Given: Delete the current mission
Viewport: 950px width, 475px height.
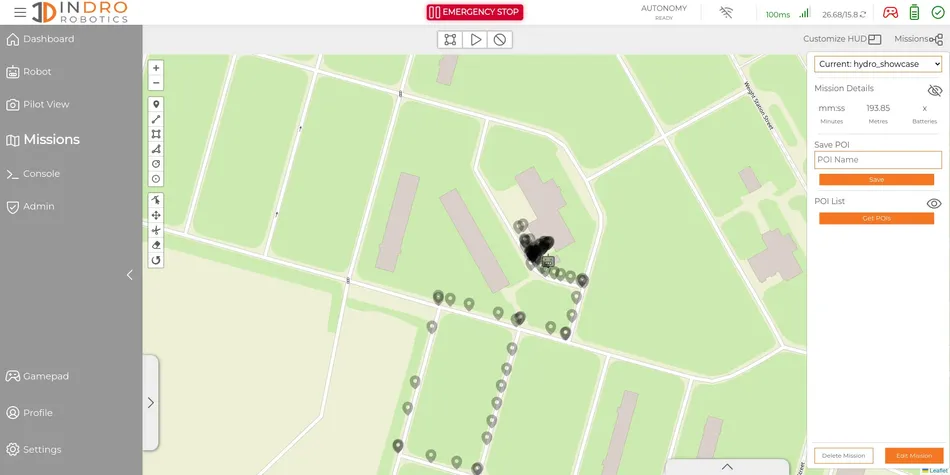Looking at the screenshot, I should [843, 455].
